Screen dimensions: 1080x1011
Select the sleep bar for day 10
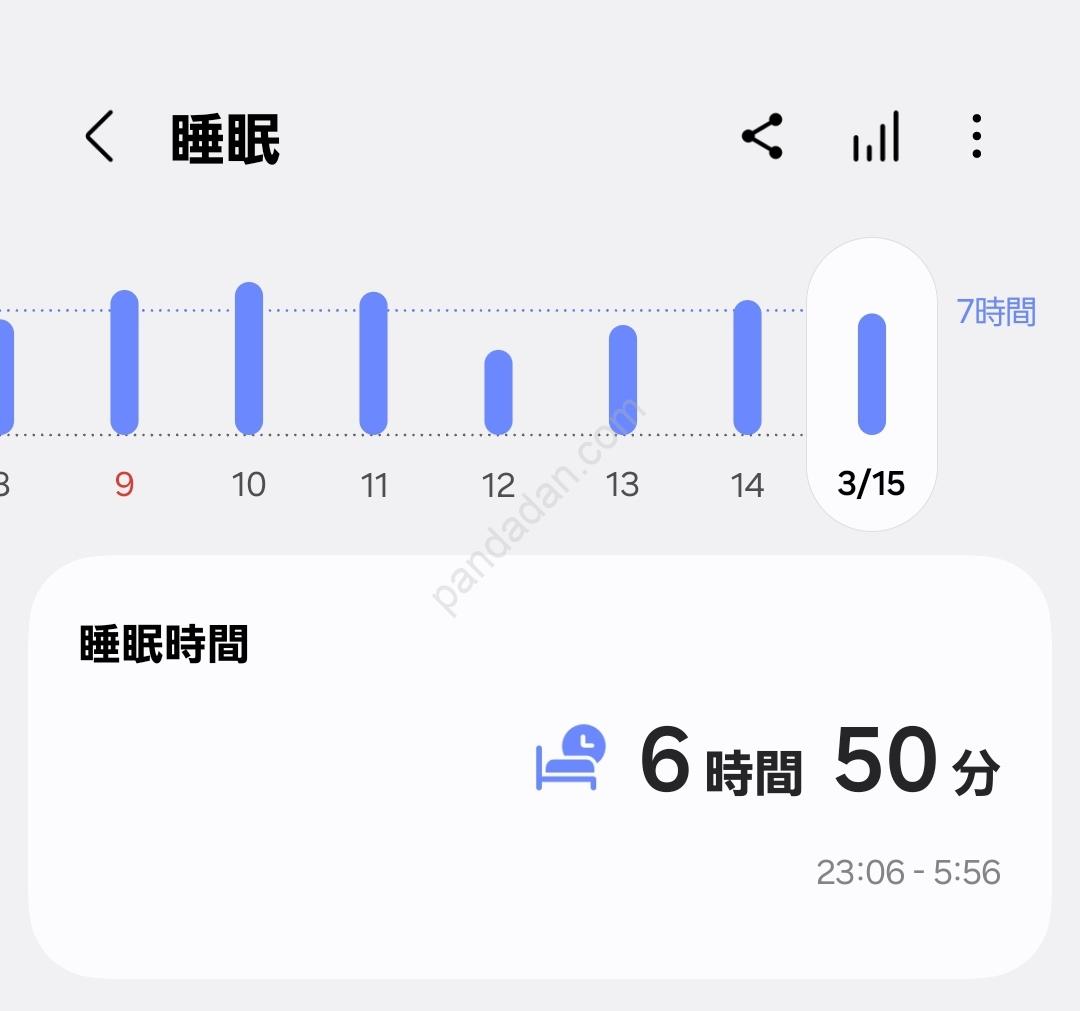pos(249,359)
